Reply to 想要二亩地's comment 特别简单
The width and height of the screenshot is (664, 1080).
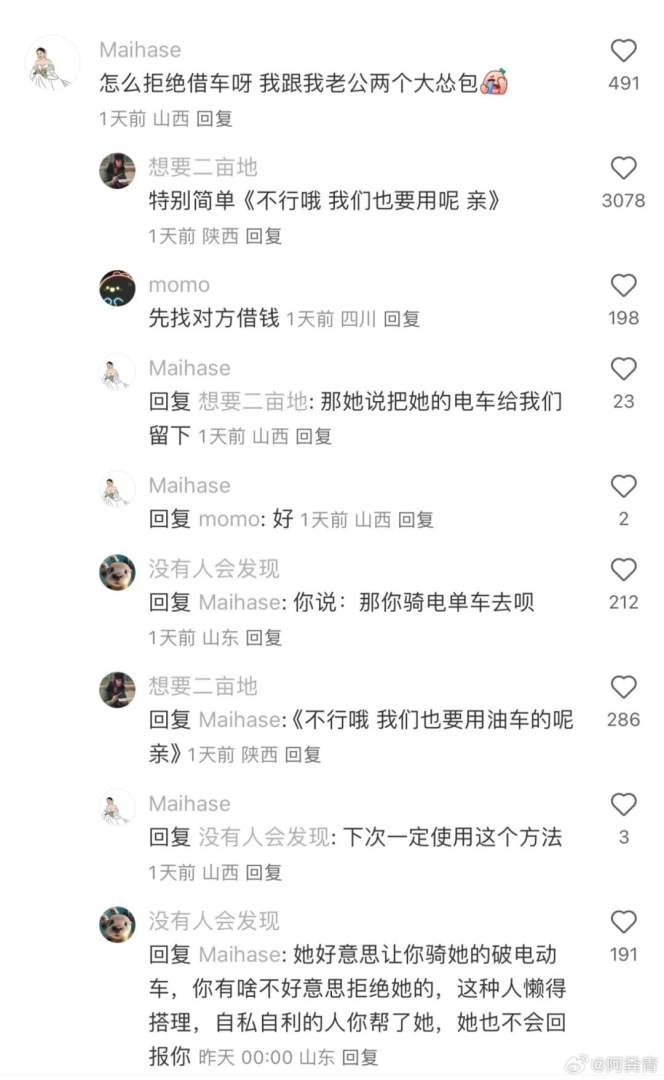coord(264,236)
